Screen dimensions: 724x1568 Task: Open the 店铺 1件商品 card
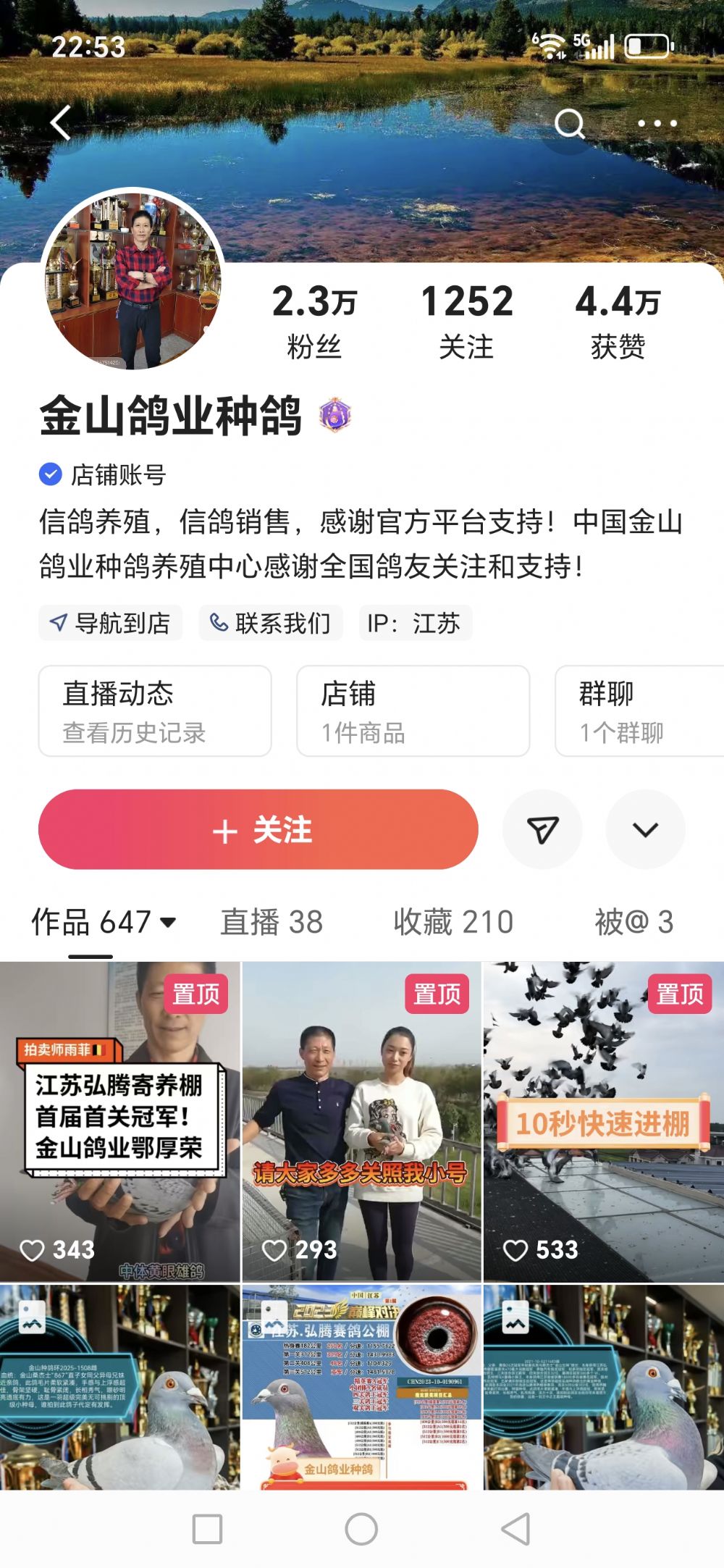(413, 711)
